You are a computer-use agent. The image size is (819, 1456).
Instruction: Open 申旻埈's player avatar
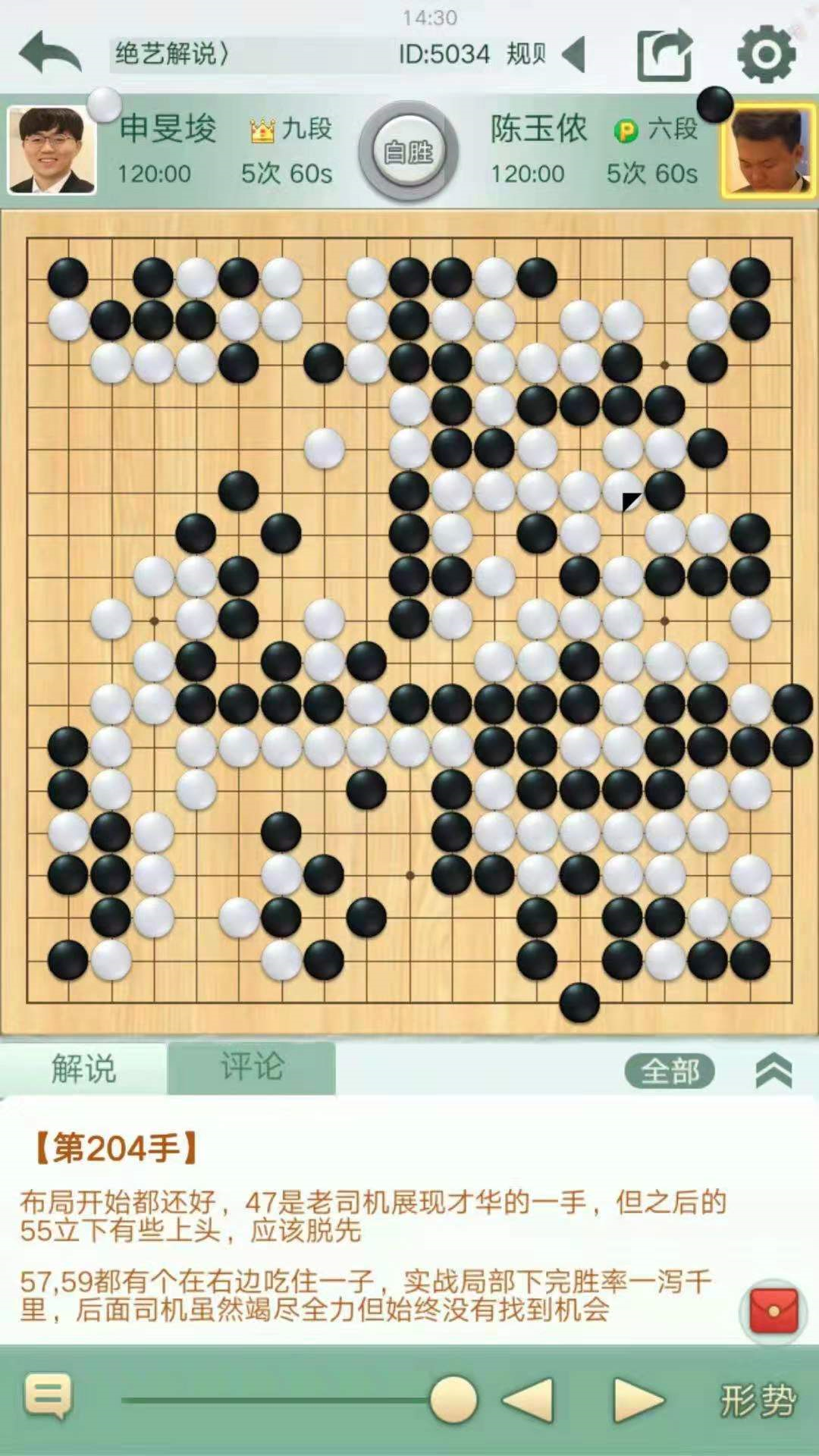pyautogui.click(x=52, y=150)
